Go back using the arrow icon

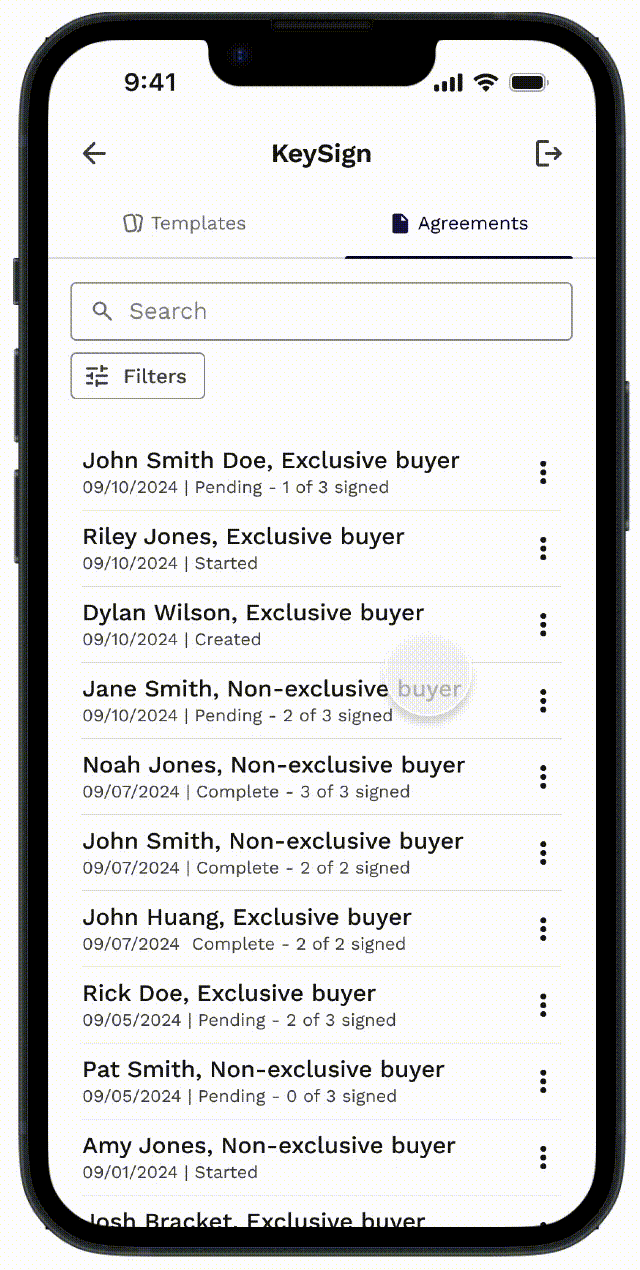[x=94, y=153]
